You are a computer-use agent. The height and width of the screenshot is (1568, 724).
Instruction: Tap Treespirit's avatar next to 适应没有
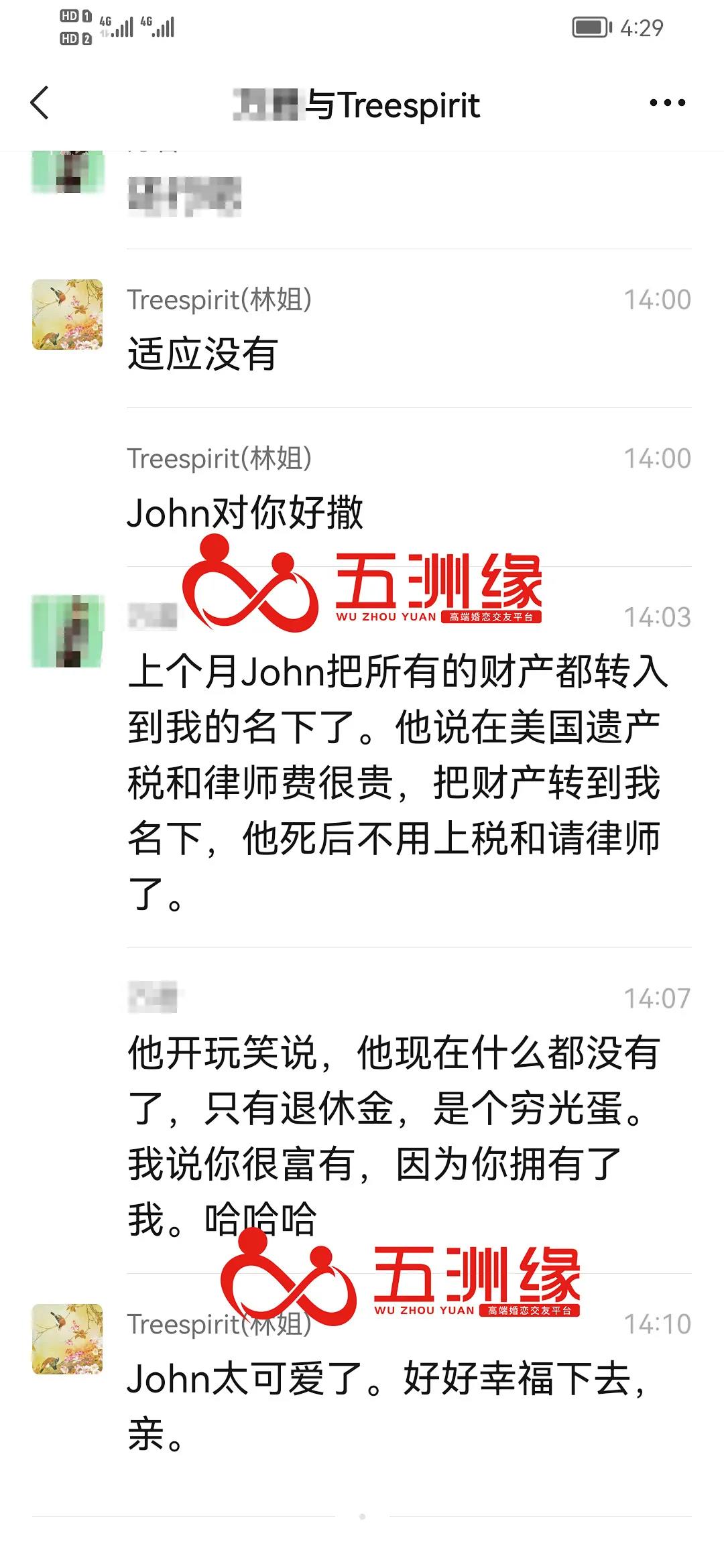(x=67, y=315)
